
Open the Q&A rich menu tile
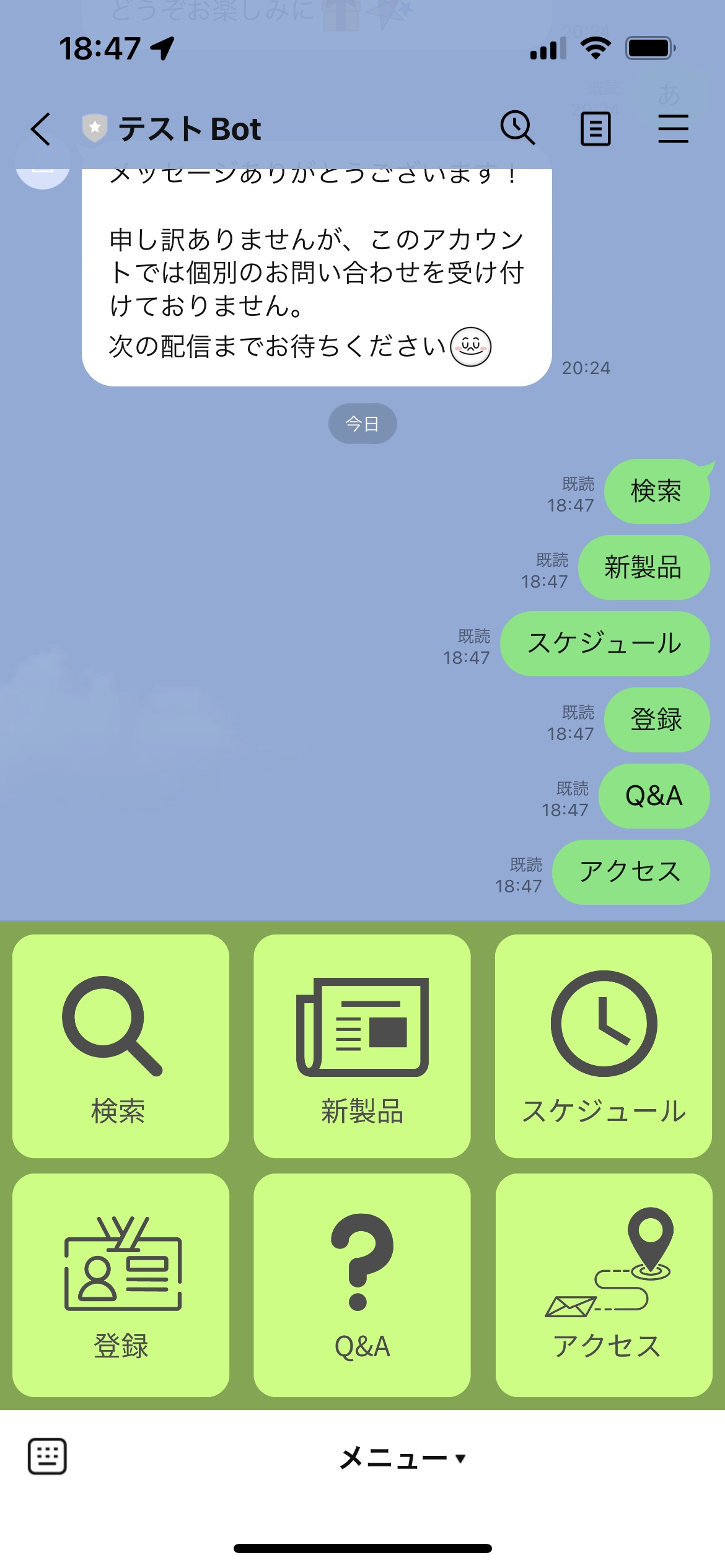pos(362,1285)
